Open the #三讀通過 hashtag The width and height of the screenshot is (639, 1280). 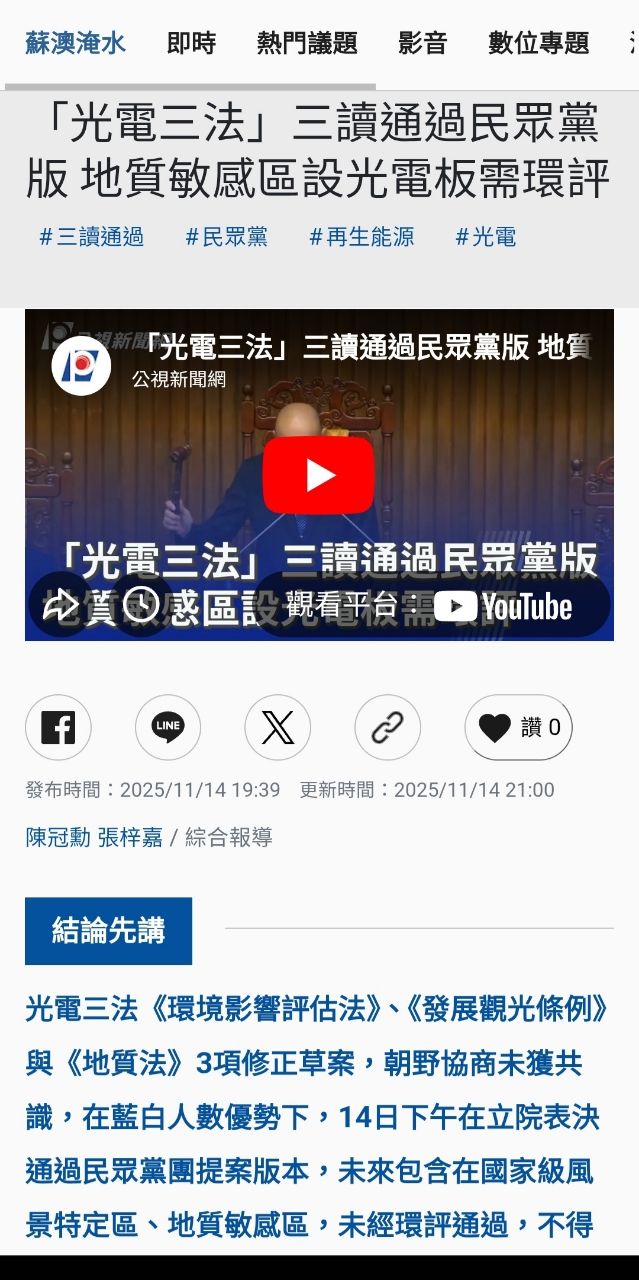[91, 237]
